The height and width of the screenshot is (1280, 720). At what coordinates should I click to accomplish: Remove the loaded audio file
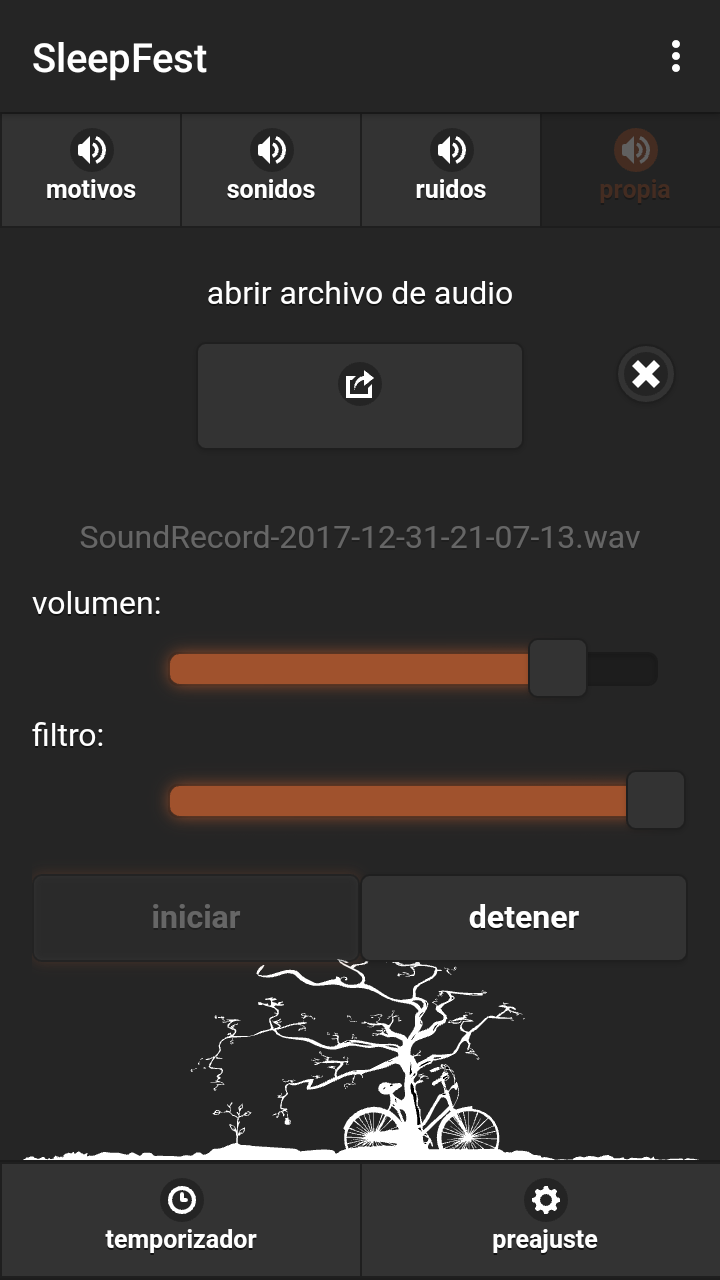pos(646,375)
